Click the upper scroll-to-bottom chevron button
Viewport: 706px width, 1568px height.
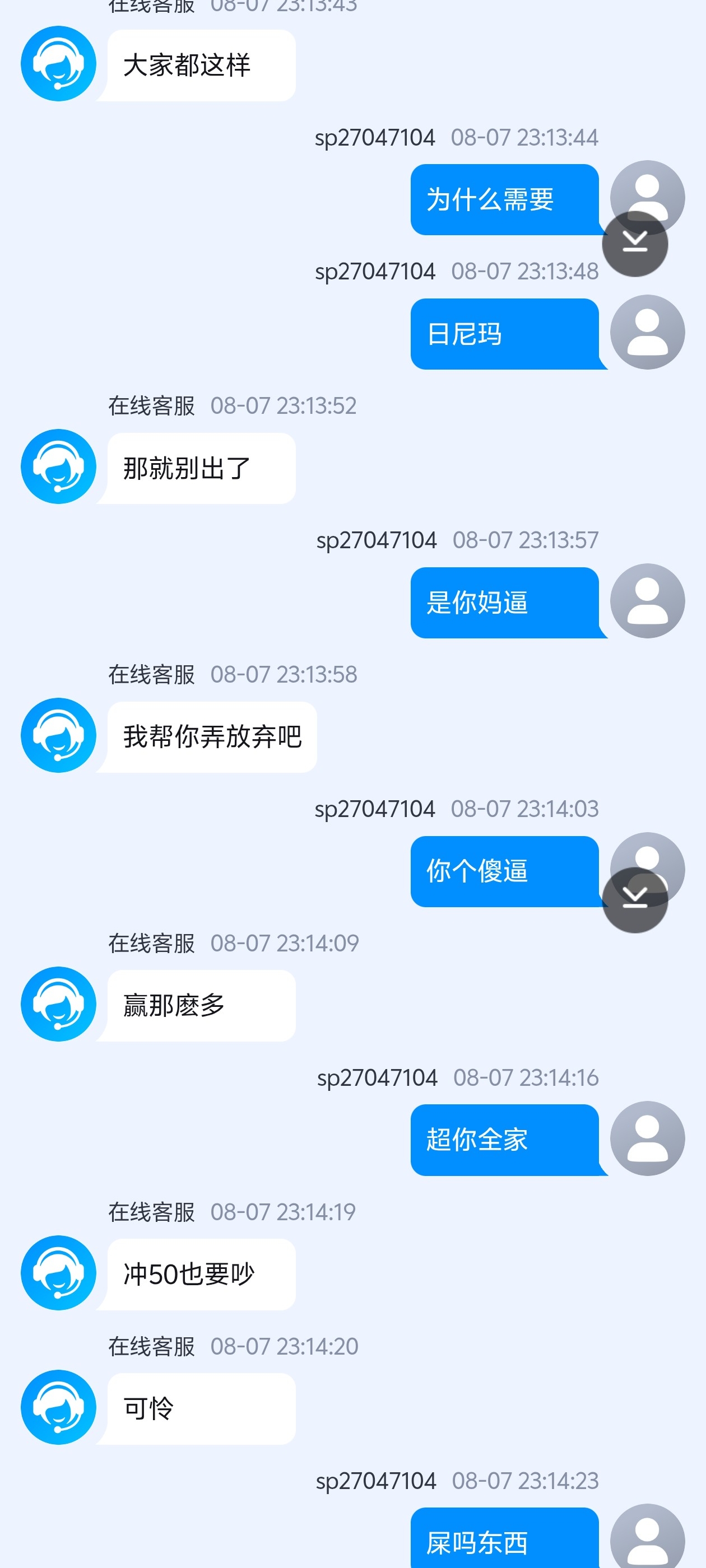click(x=635, y=244)
